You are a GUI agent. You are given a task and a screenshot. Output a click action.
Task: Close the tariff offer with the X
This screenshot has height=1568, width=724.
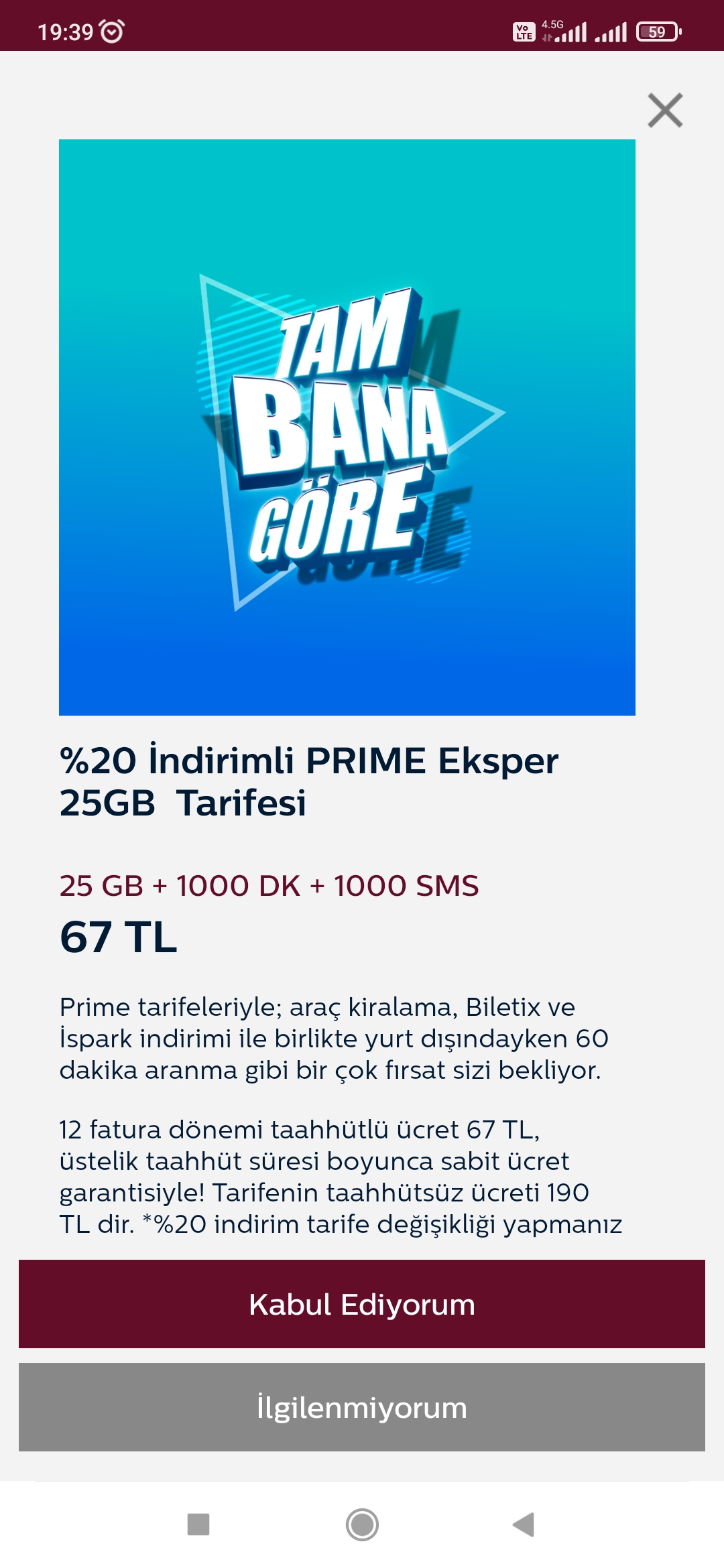pyautogui.click(x=665, y=110)
